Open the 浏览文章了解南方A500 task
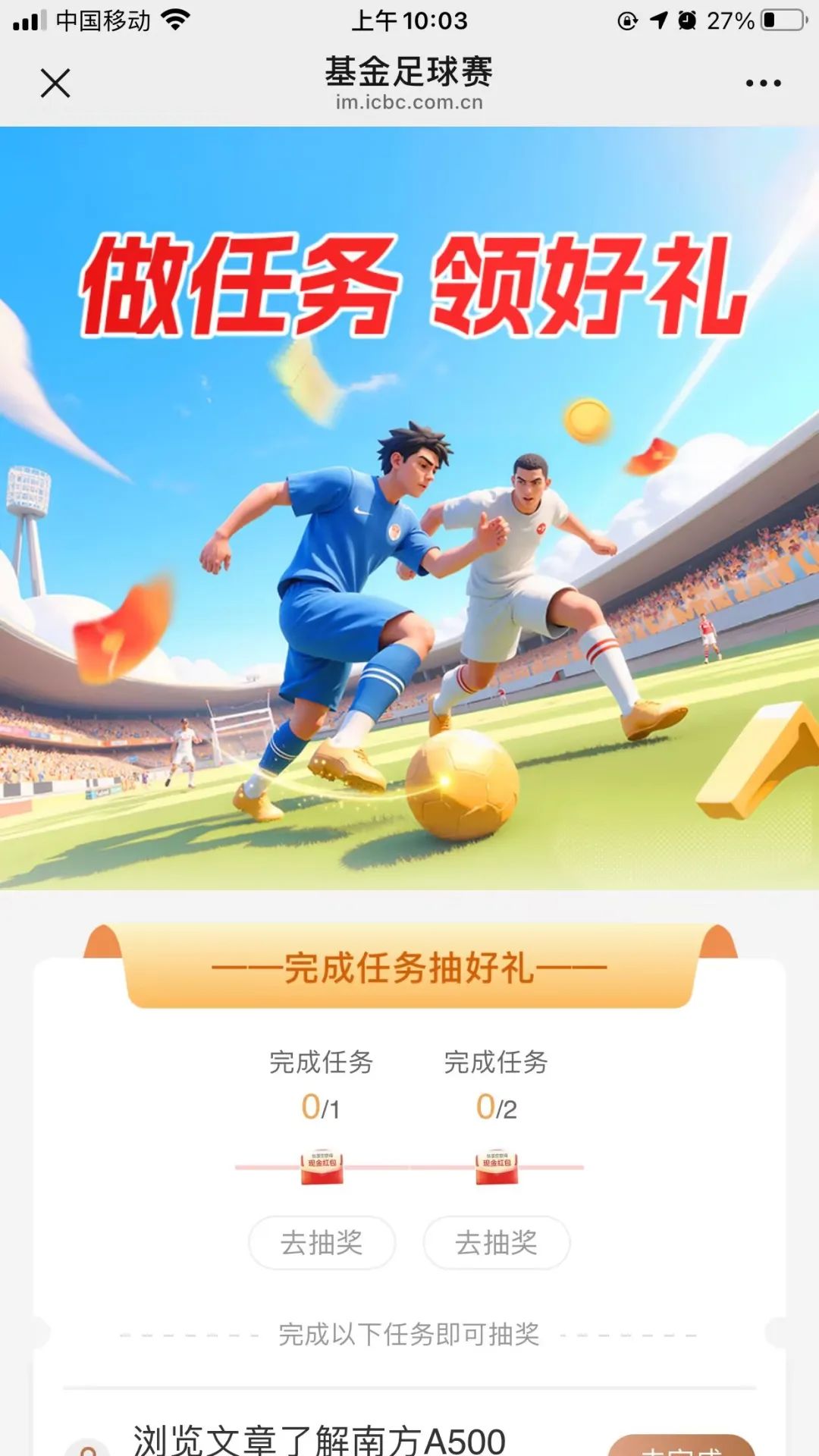 coord(681,1447)
